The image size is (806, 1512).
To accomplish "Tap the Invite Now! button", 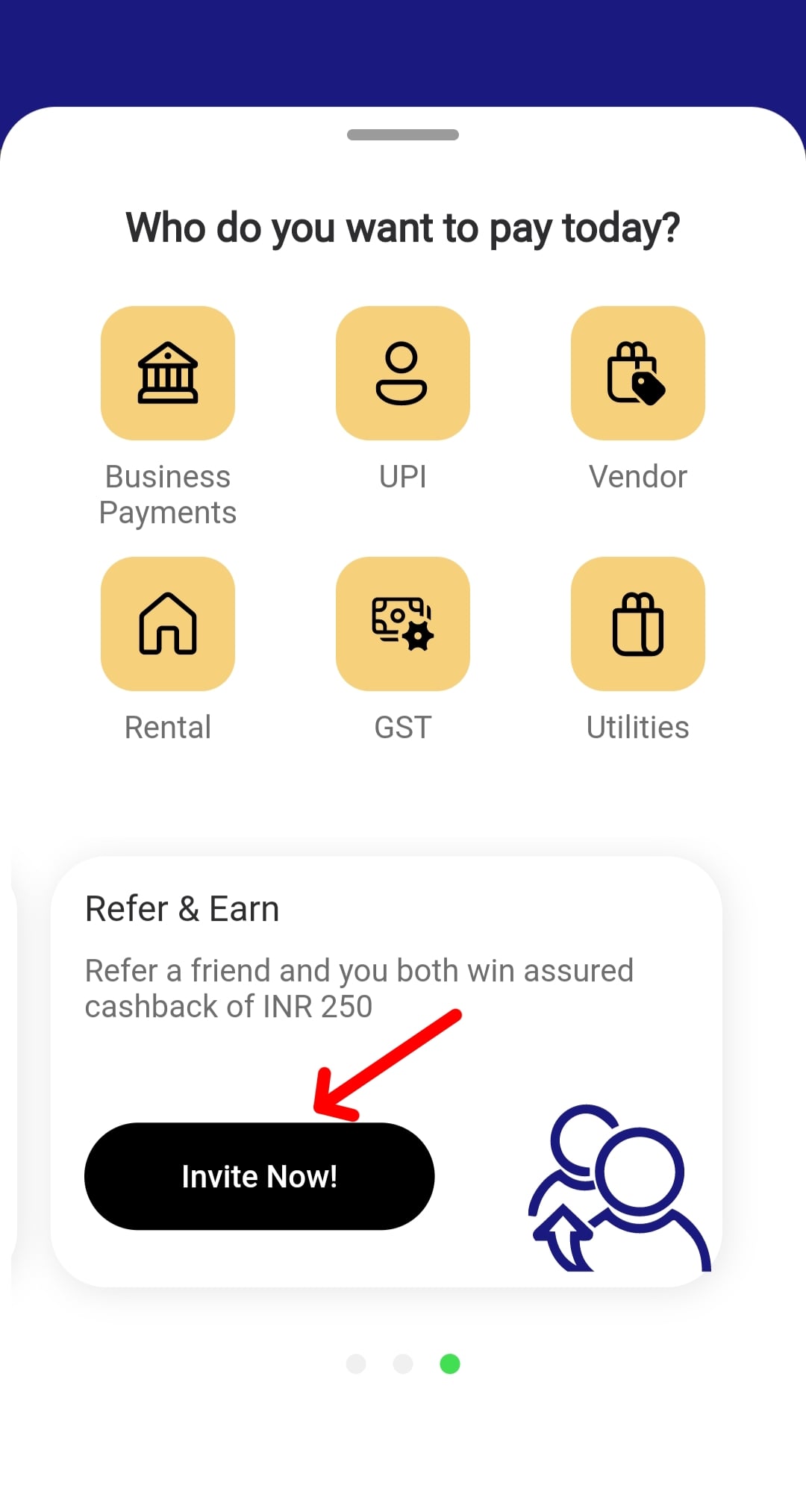I will point(259,1176).
